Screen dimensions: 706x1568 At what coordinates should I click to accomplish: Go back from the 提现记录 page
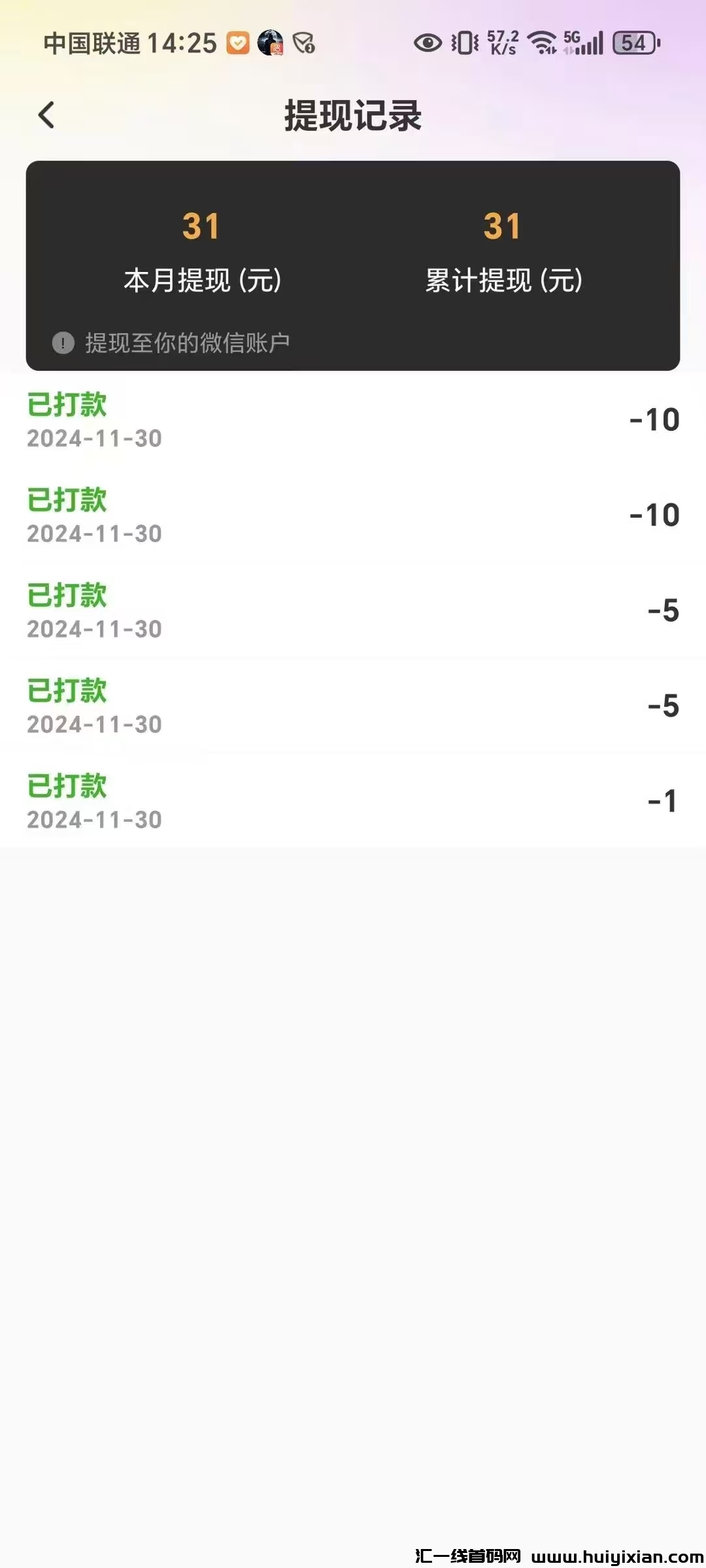pos(46,116)
